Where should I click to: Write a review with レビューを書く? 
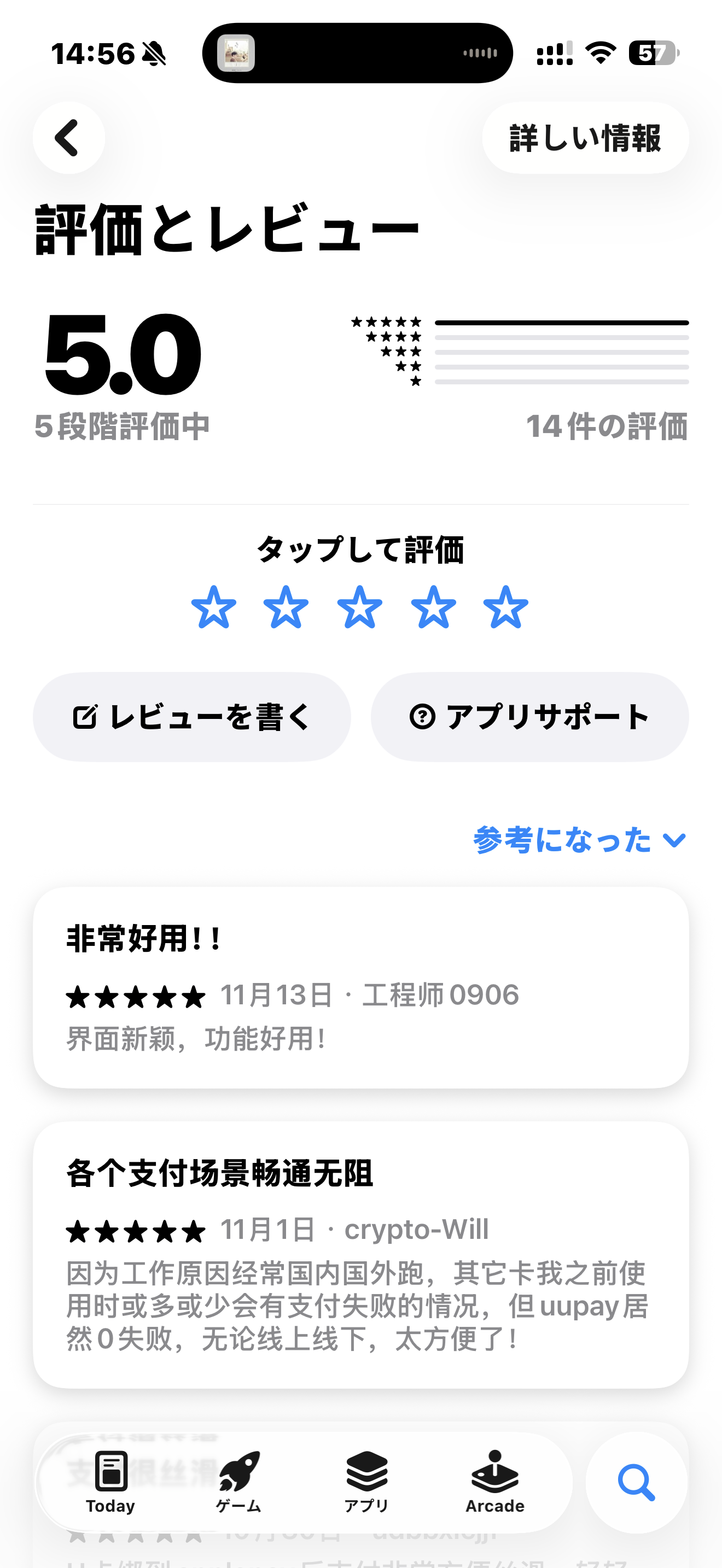pyautogui.click(x=192, y=716)
